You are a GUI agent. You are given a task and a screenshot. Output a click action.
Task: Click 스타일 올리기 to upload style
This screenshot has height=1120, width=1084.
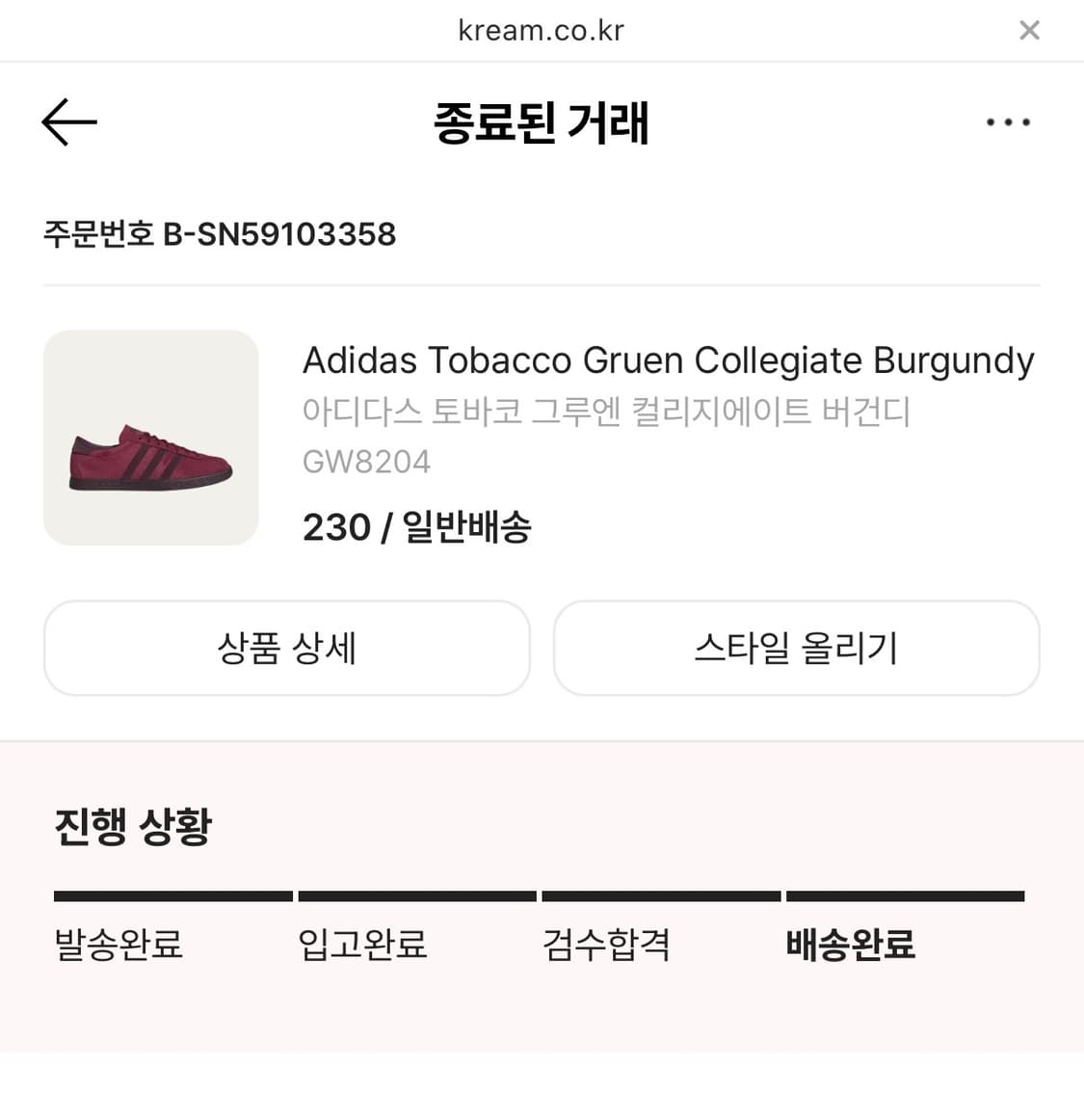pos(797,648)
